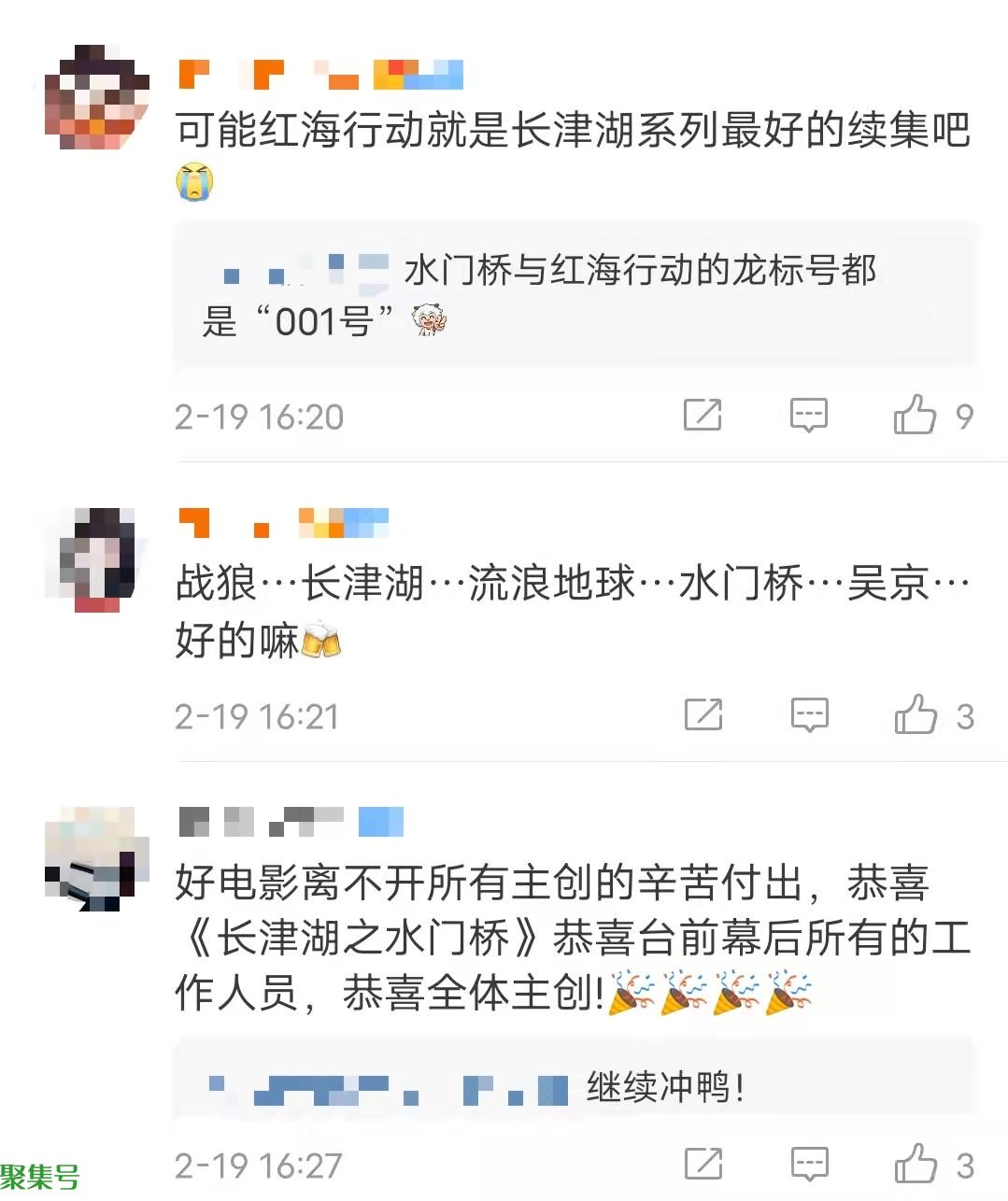The width and height of the screenshot is (1008, 1201).
Task: Toggle the like on the 16:21 comment
Action: pyautogui.click(x=920, y=715)
